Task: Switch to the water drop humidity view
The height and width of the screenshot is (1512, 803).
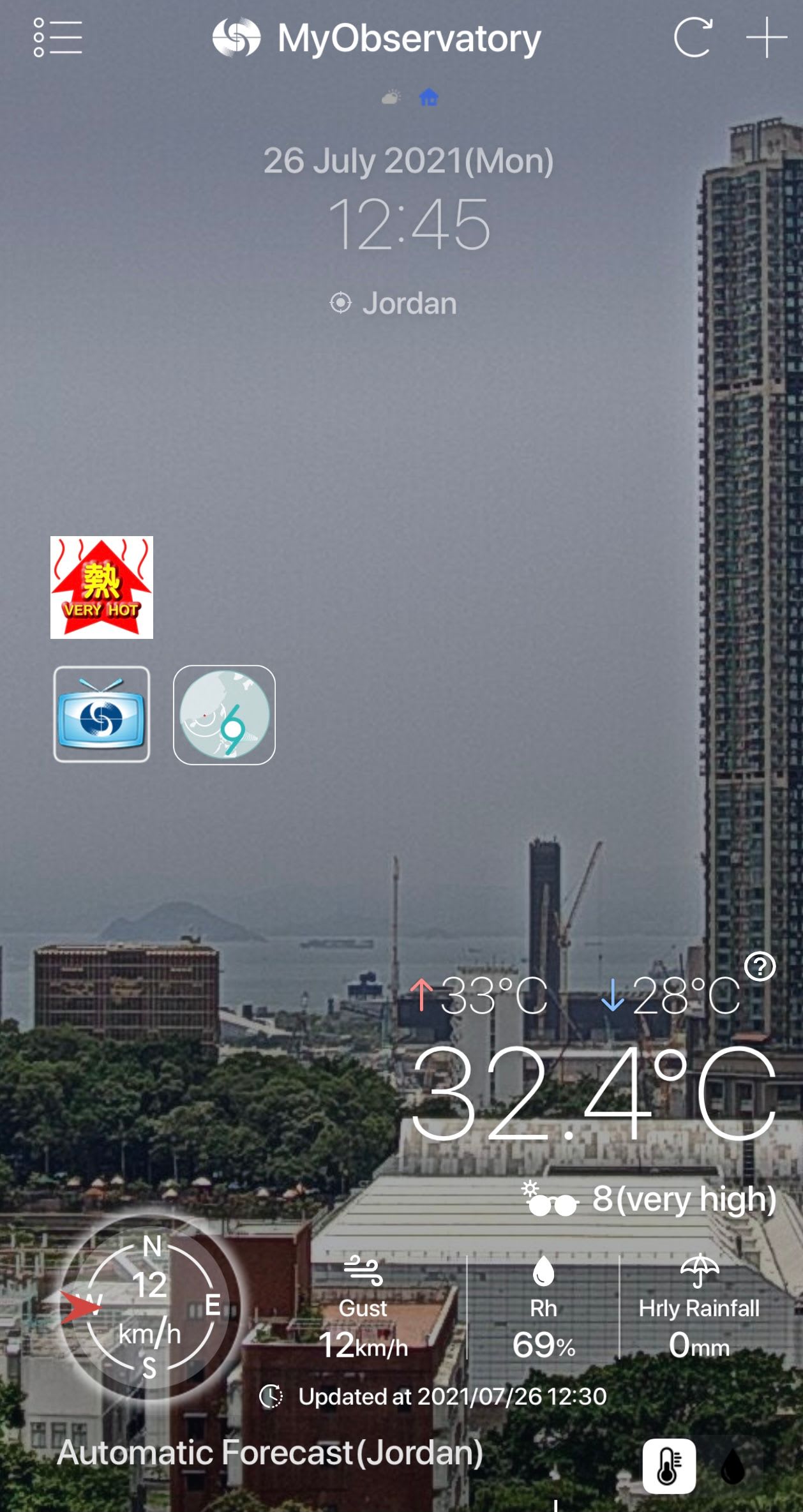Action: [733, 1465]
